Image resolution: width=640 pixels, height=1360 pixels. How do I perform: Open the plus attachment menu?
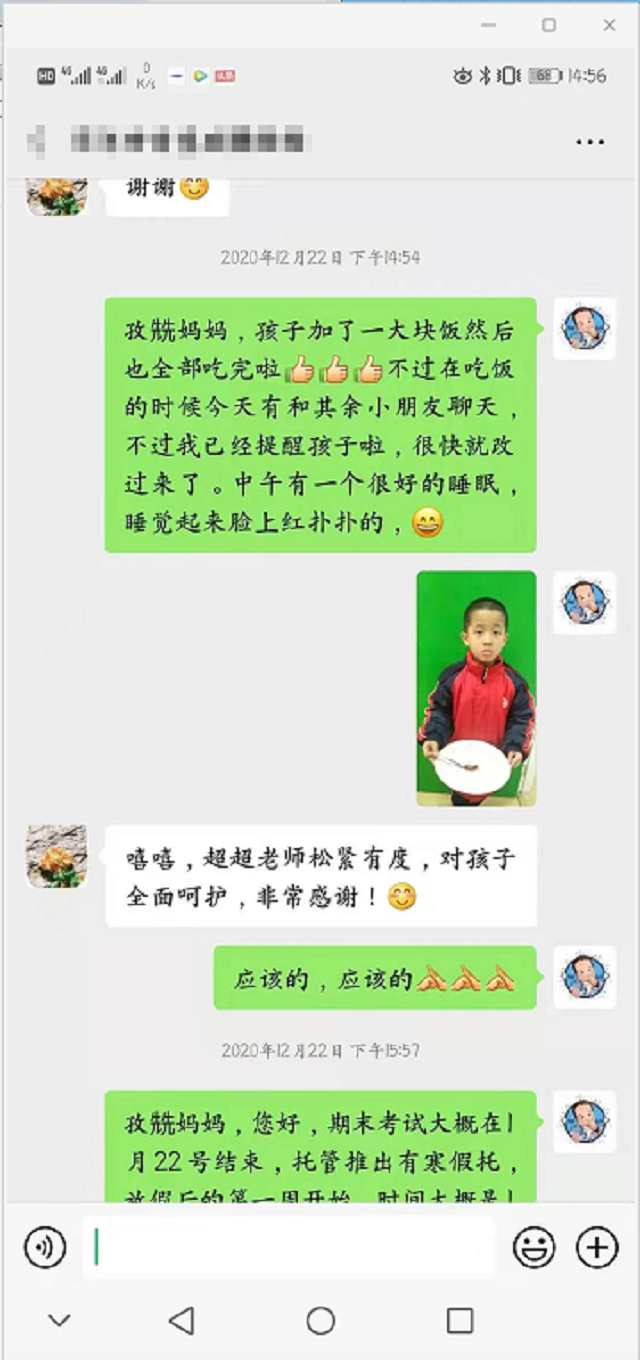pyautogui.click(x=597, y=1247)
